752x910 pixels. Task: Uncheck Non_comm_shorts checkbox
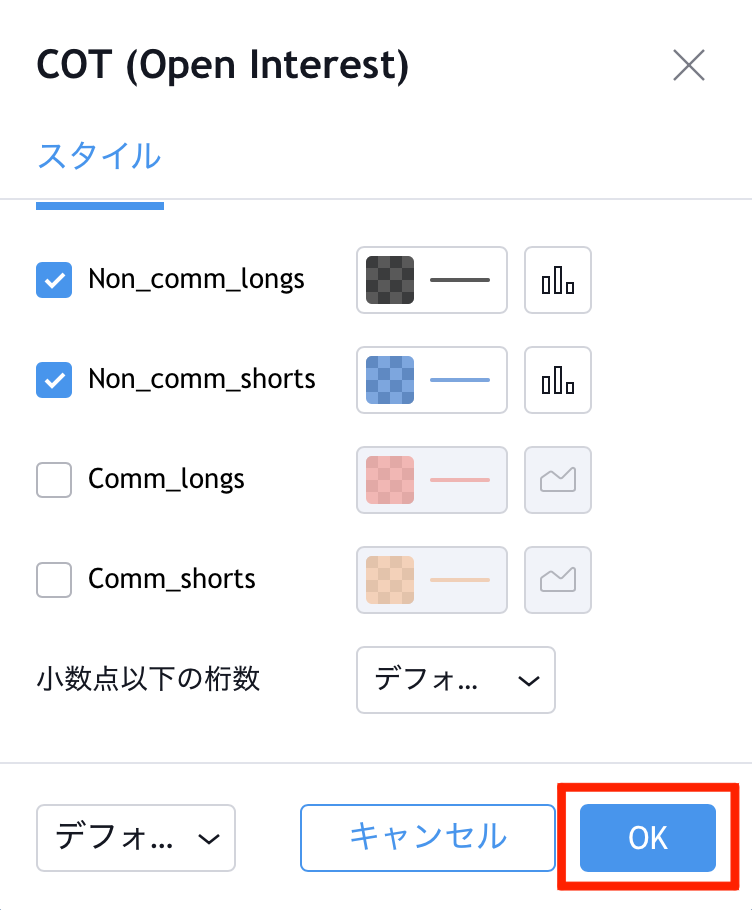pyautogui.click(x=54, y=380)
